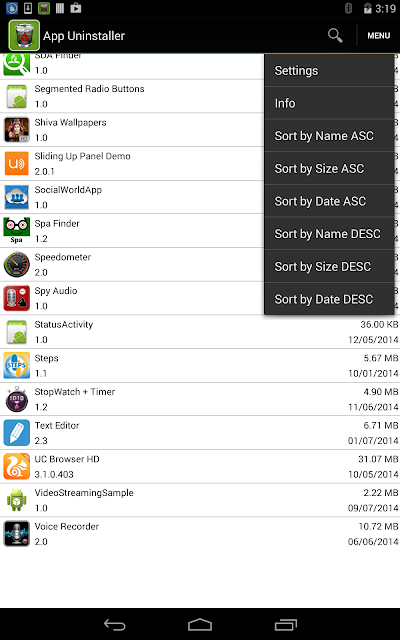Select UC Browser HD in the list

click(x=200, y=467)
